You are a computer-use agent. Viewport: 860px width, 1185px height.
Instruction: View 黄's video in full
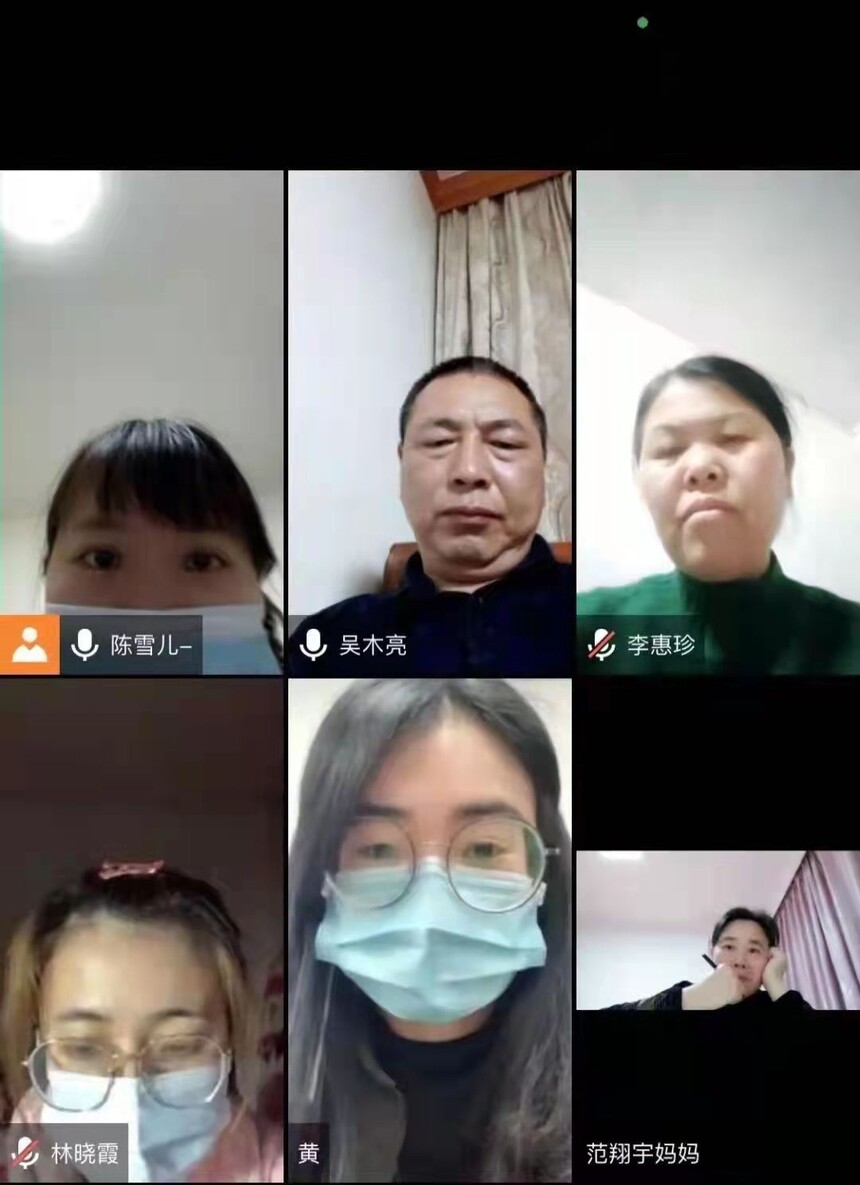coord(430,930)
